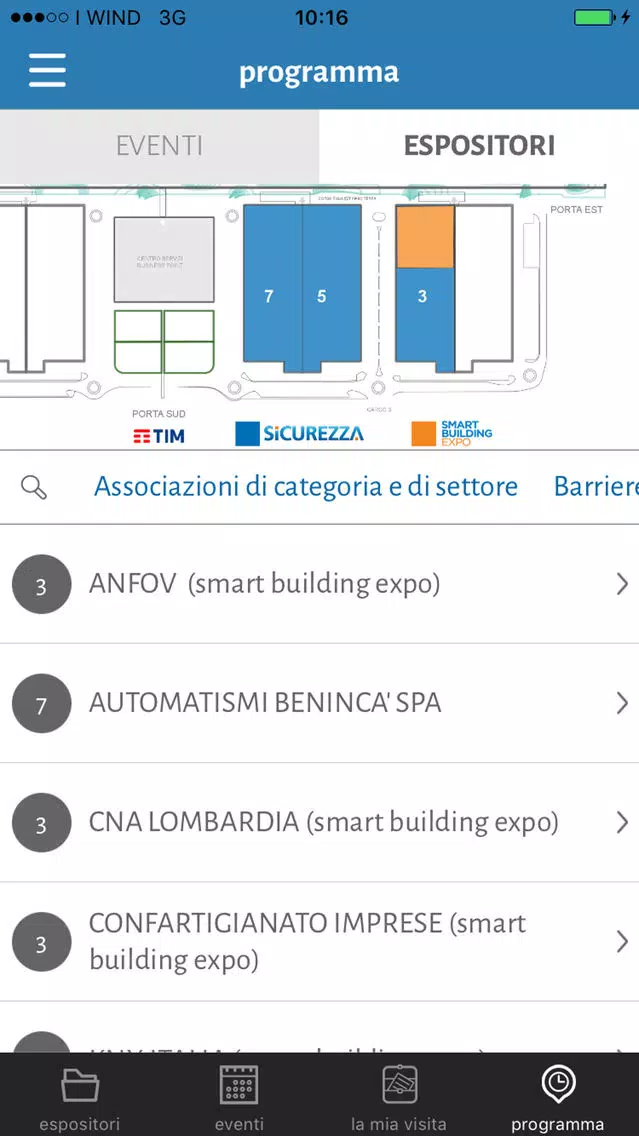Filter by Associazioni di categoria e di settore
Screen dimensions: 639x1136
(x=306, y=487)
